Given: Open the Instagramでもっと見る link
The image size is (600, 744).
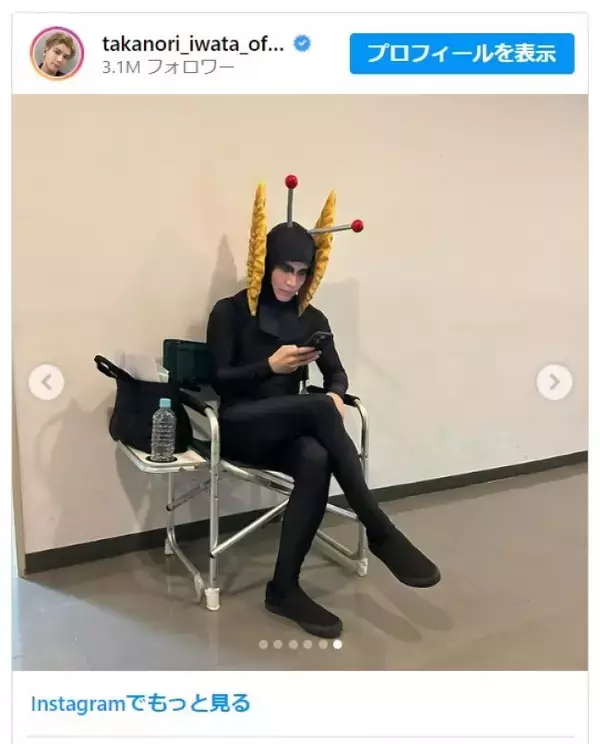Looking at the screenshot, I should click(x=140, y=704).
